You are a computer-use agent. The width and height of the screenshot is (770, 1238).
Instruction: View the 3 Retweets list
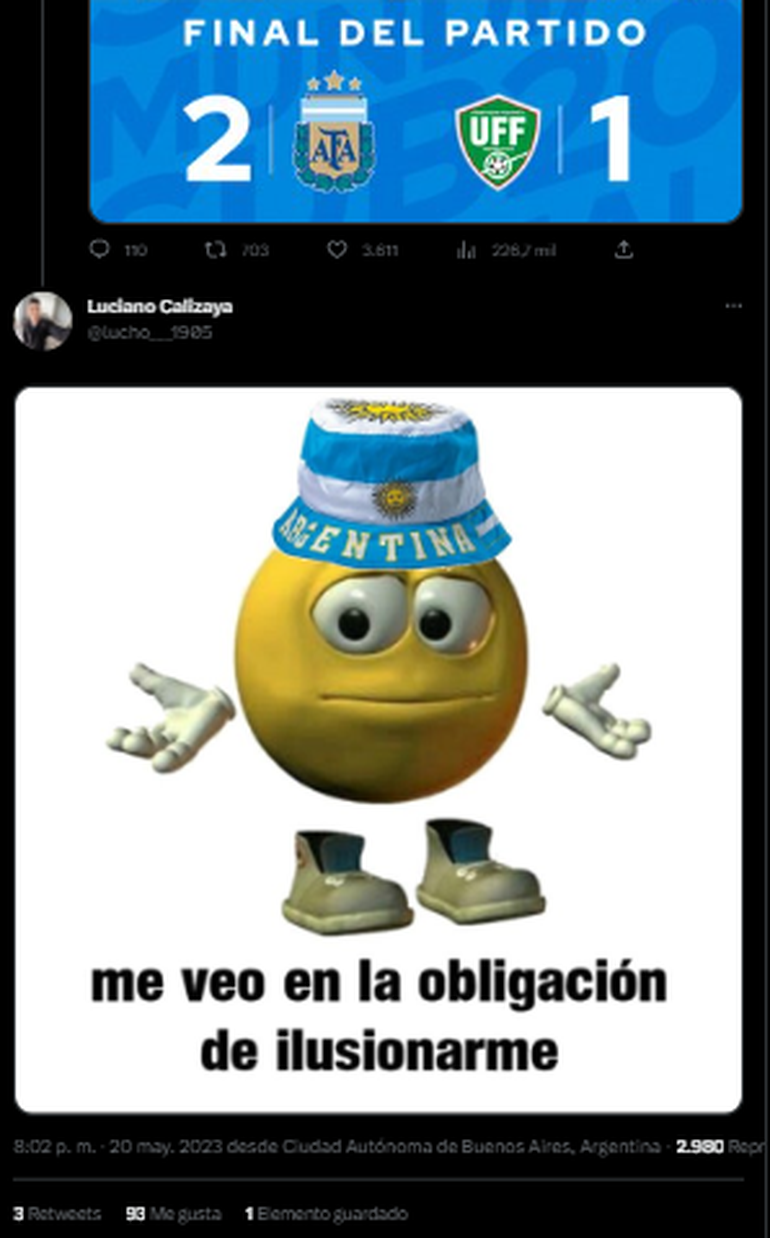coord(57,1214)
